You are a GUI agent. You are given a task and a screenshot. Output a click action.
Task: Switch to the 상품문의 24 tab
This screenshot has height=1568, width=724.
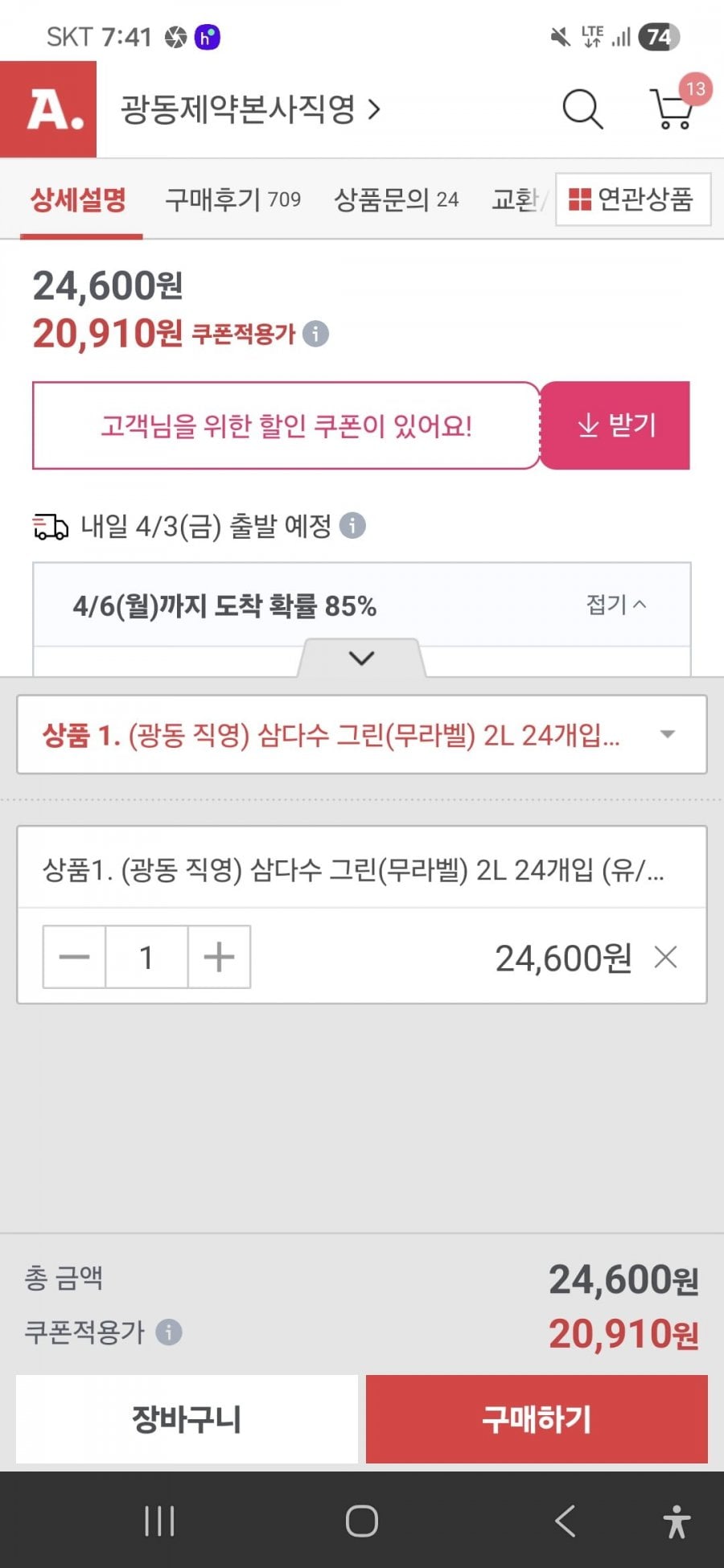tap(396, 199)
